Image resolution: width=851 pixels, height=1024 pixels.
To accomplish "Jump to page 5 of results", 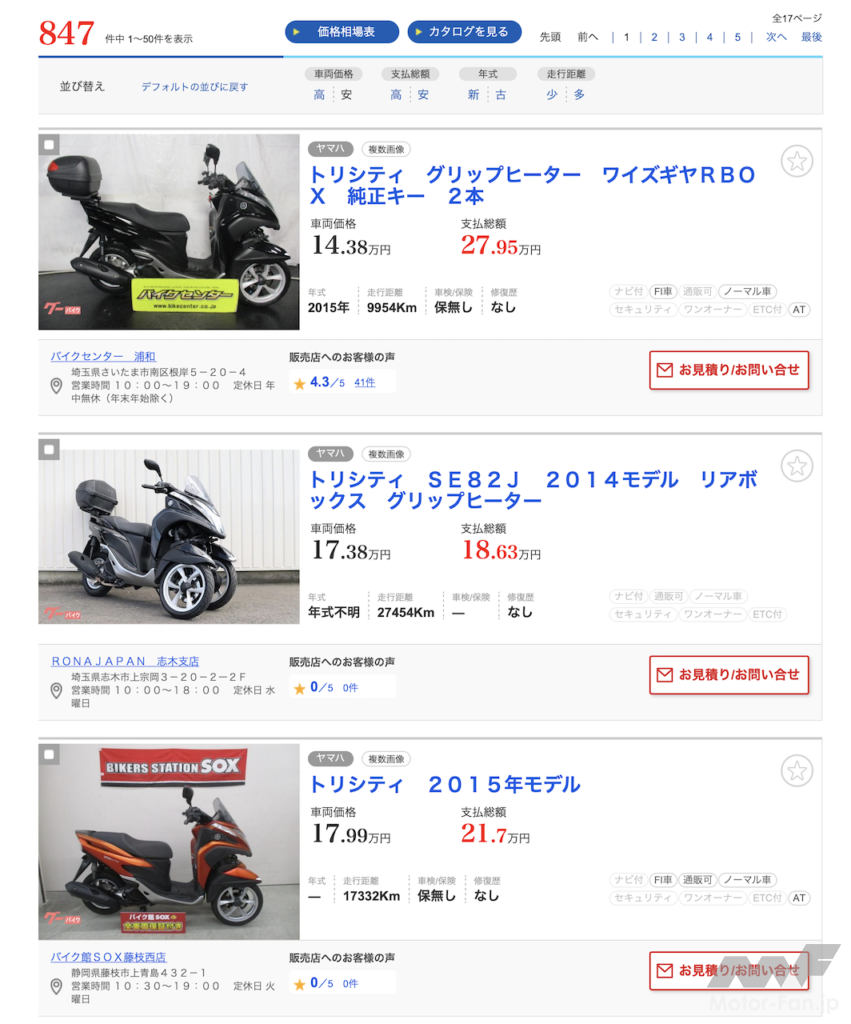I will [x=737, y=37].
